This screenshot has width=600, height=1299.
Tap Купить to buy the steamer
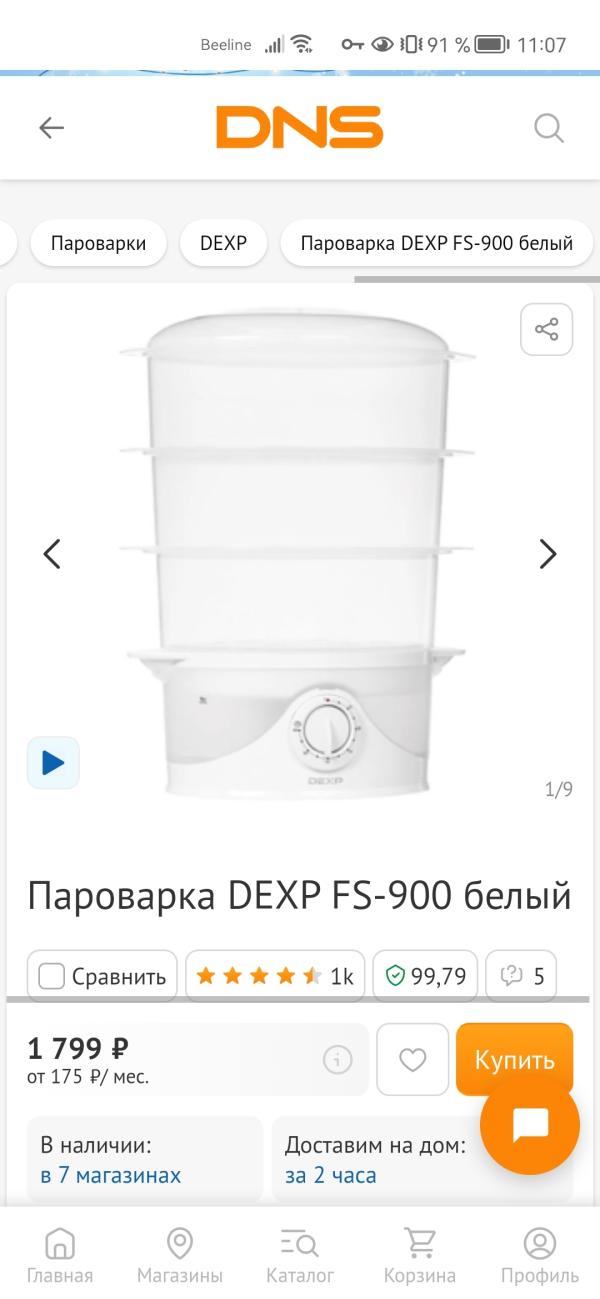pos(514,1059)
